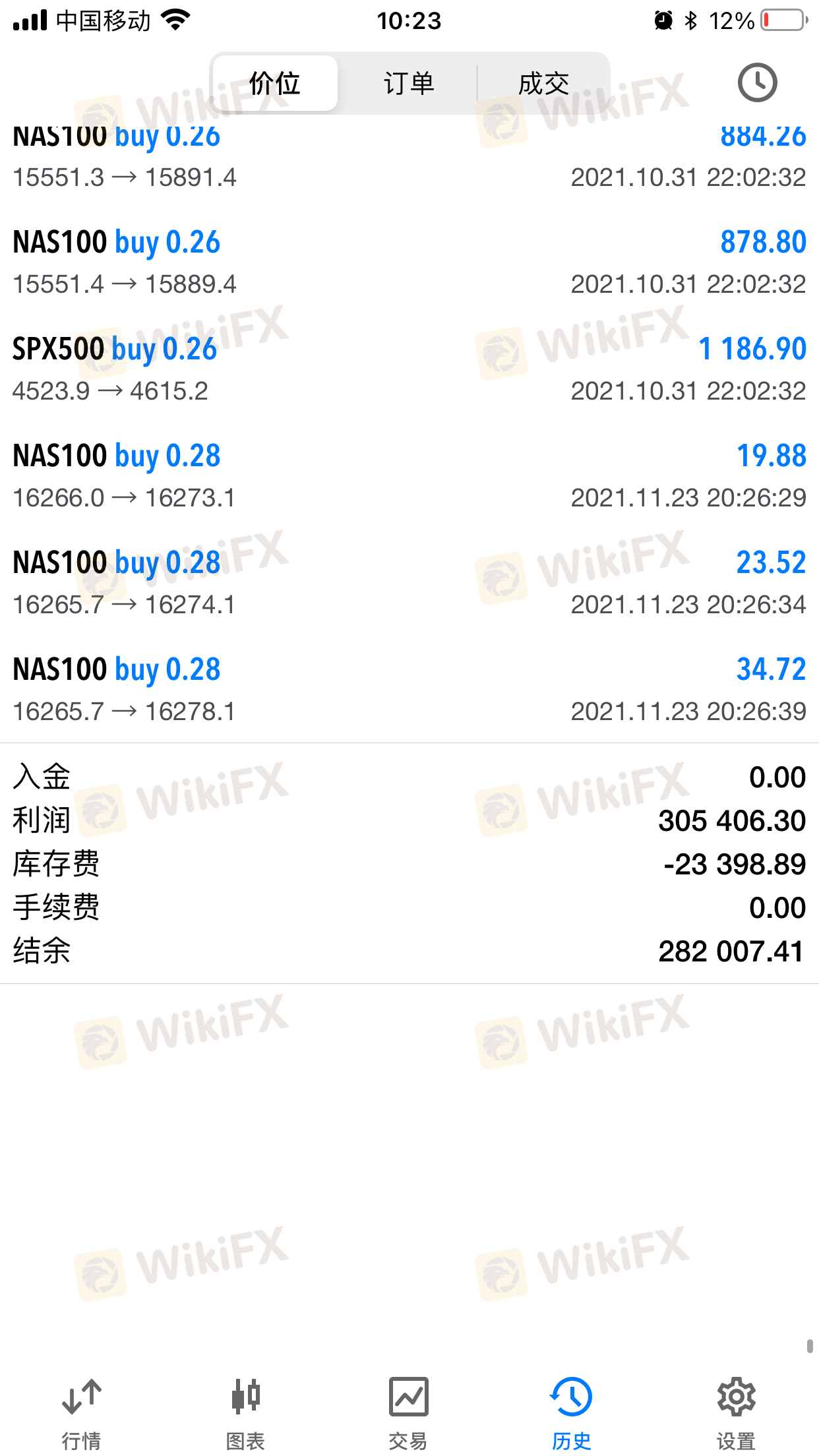Open the 交易 tab

(408, 1412)
